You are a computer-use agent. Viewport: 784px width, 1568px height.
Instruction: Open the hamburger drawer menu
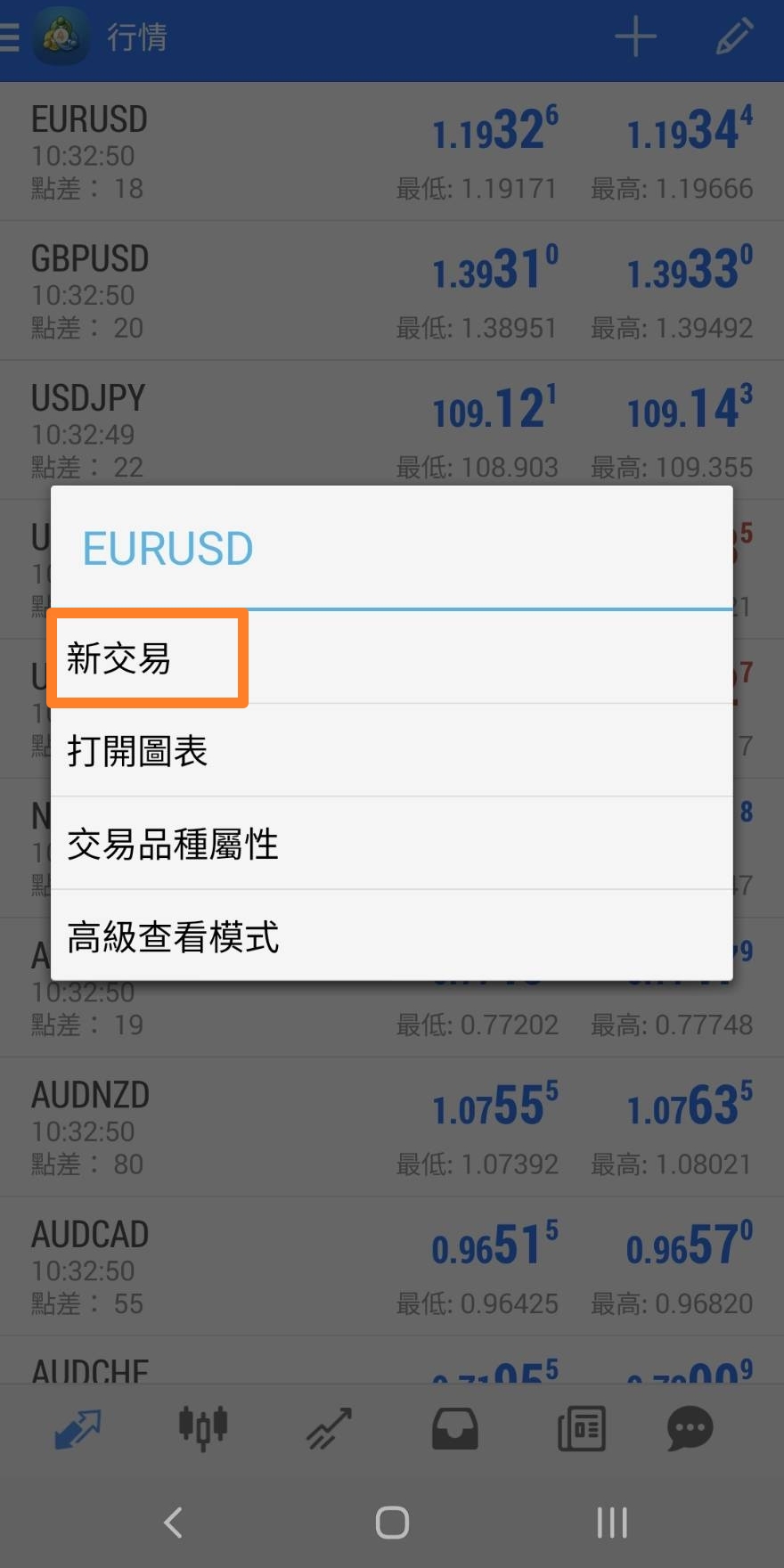pos(10,37)
